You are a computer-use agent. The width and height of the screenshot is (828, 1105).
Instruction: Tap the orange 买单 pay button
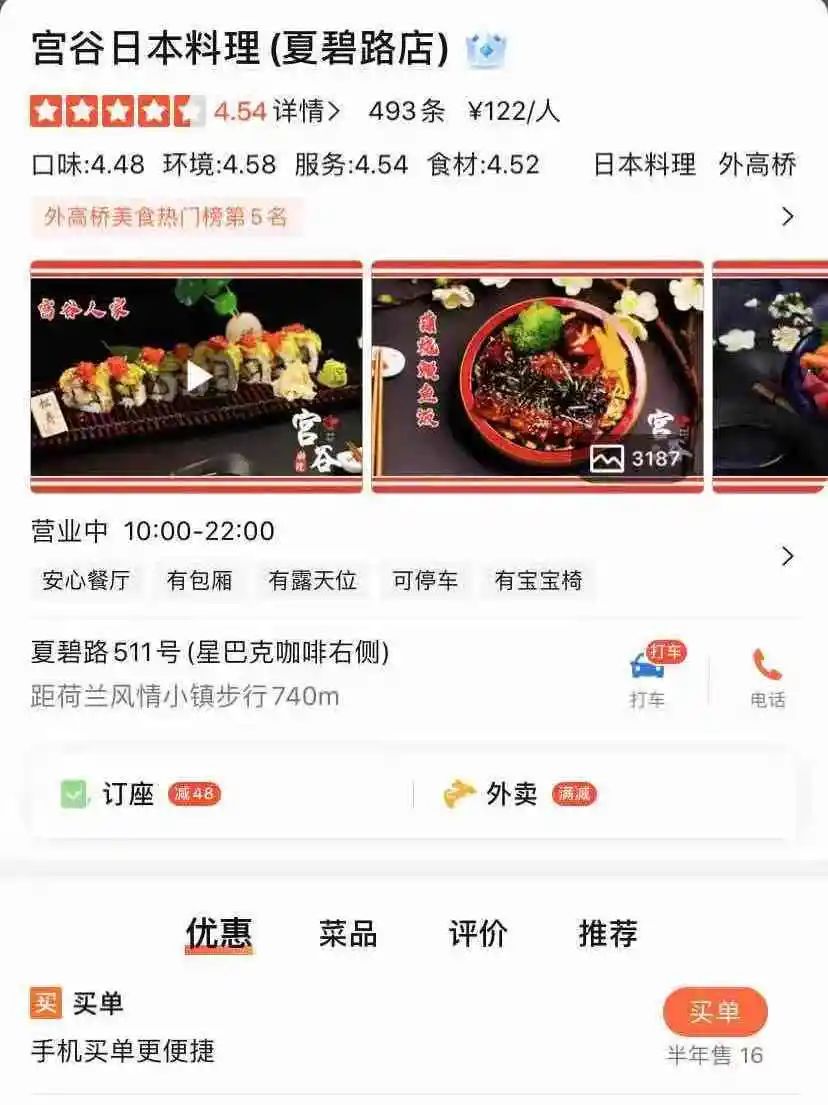714,1012
